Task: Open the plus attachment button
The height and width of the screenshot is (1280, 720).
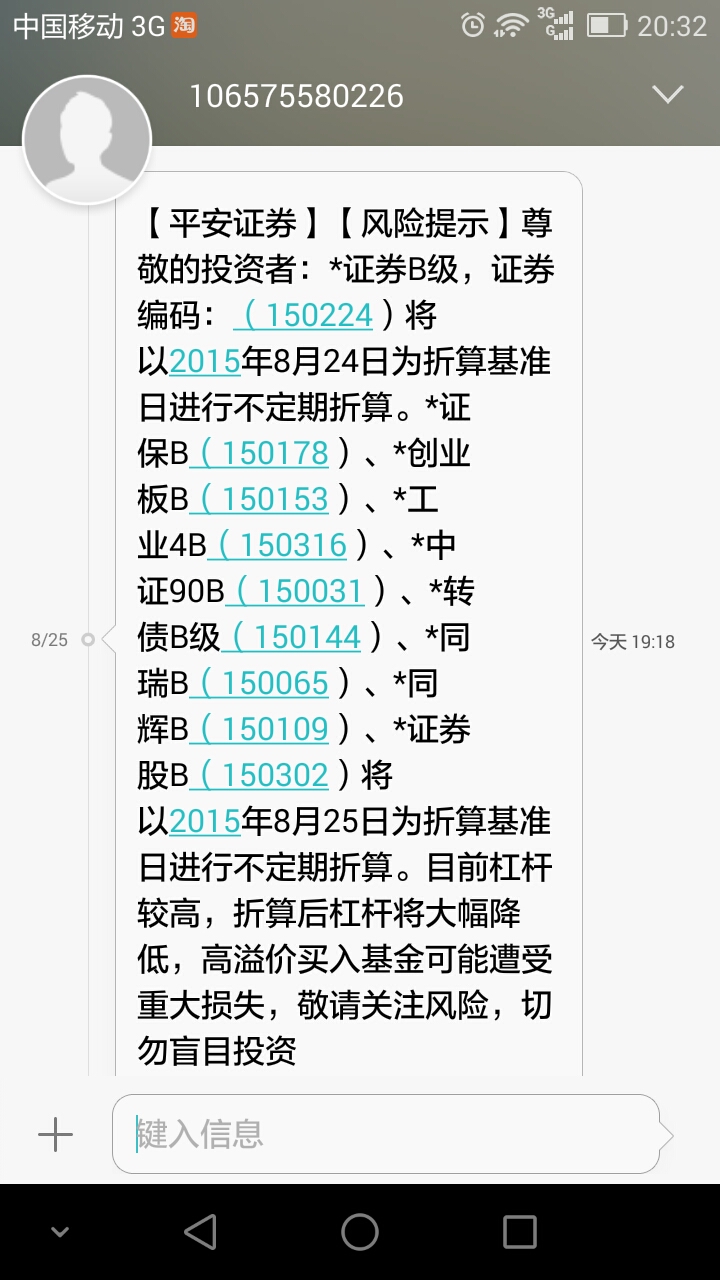Action: click(55, 1134)
